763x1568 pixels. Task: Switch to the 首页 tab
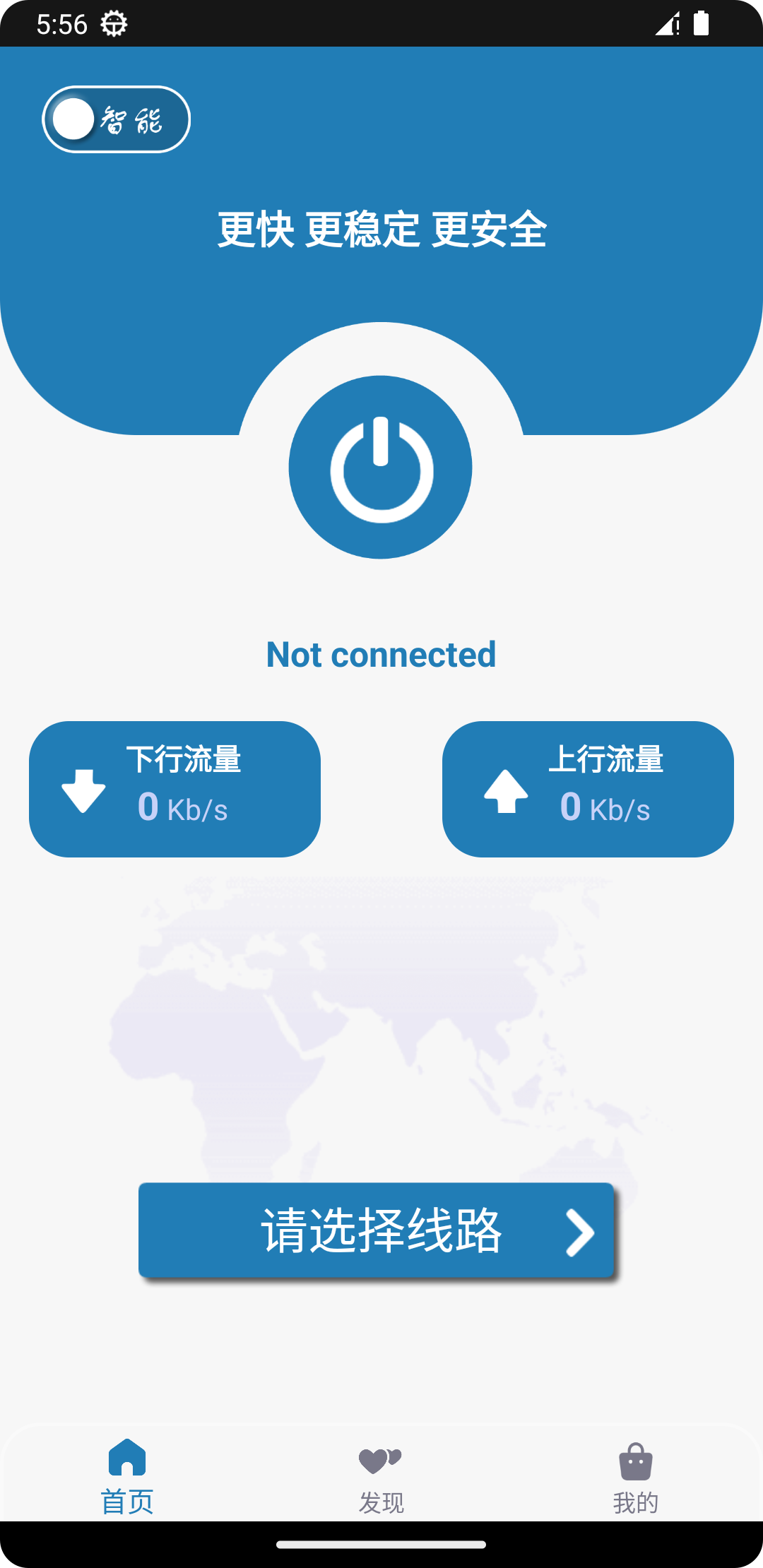click(127, 1475)
